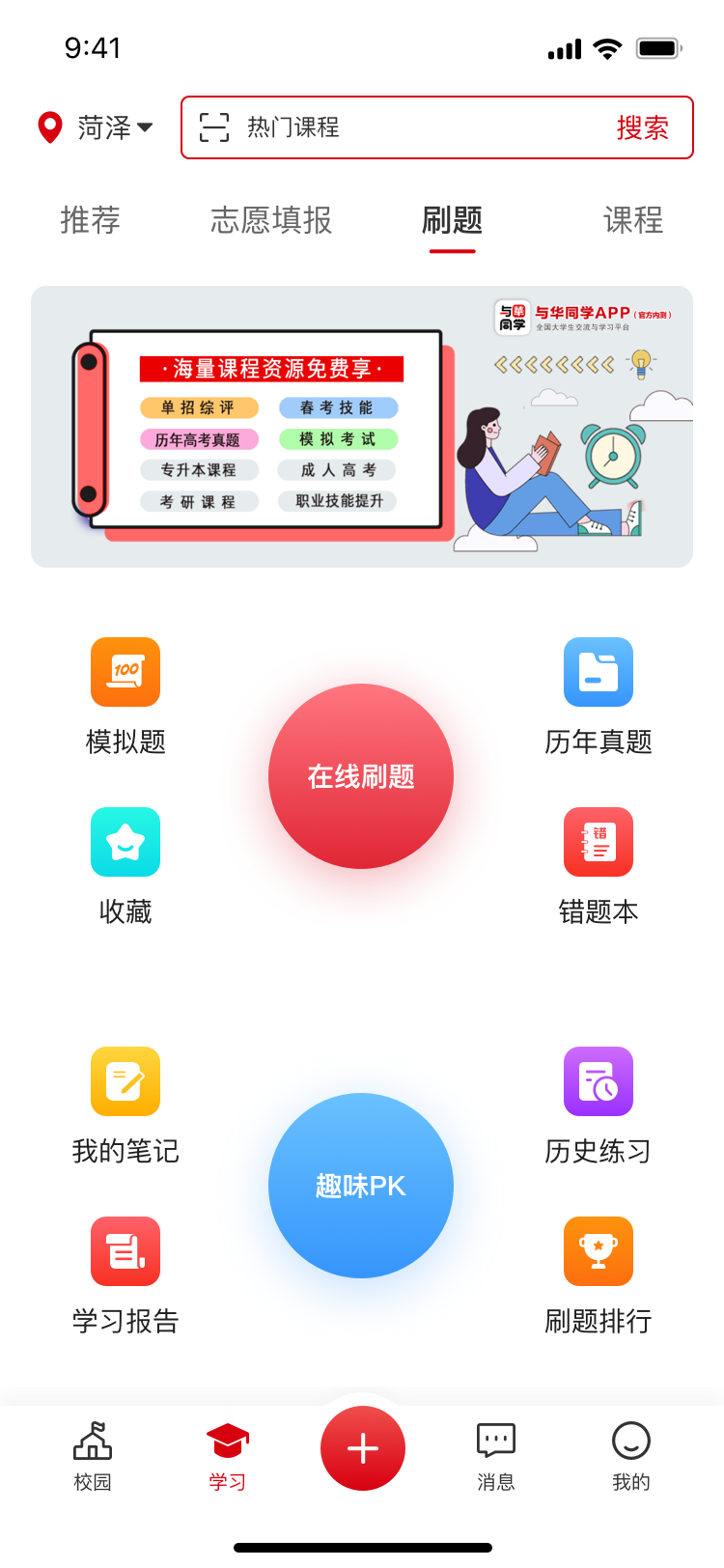Tap the red plus button in bottom bar
This screenshot has width=724, height=1568.
click(362, 1448)
